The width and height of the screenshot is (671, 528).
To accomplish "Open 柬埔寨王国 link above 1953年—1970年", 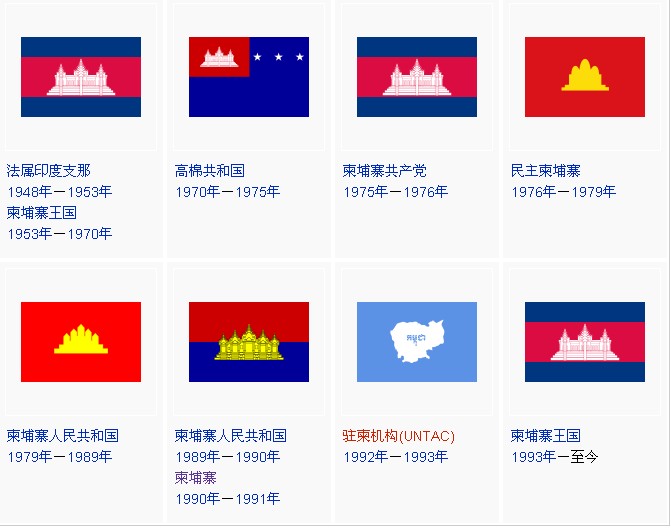I will click(x=41, y=212).
